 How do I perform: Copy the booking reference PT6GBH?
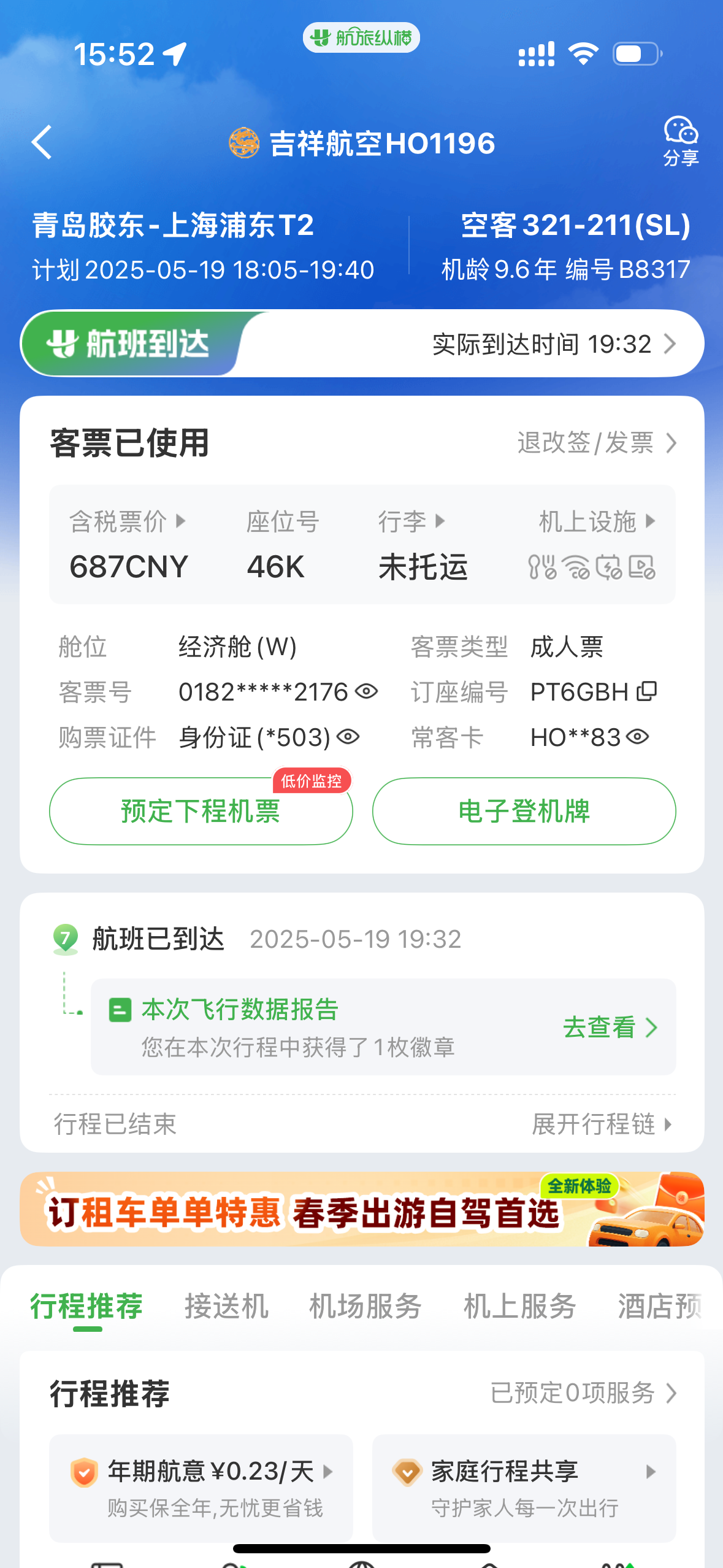pos(646,691)
